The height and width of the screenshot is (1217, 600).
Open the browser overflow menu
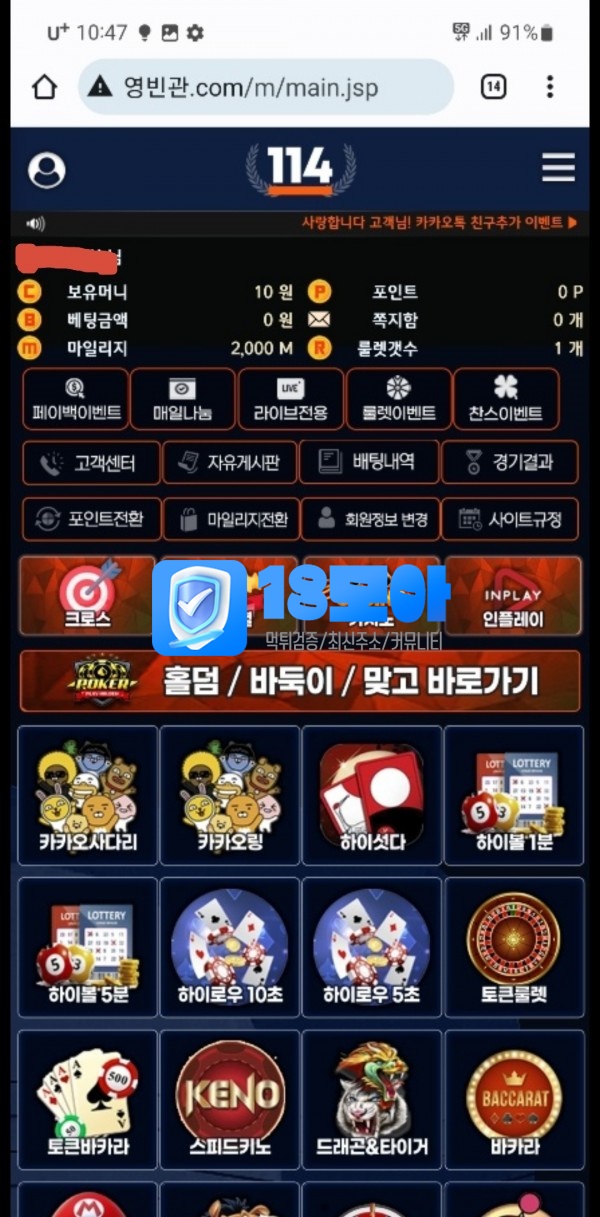point(550,87)
